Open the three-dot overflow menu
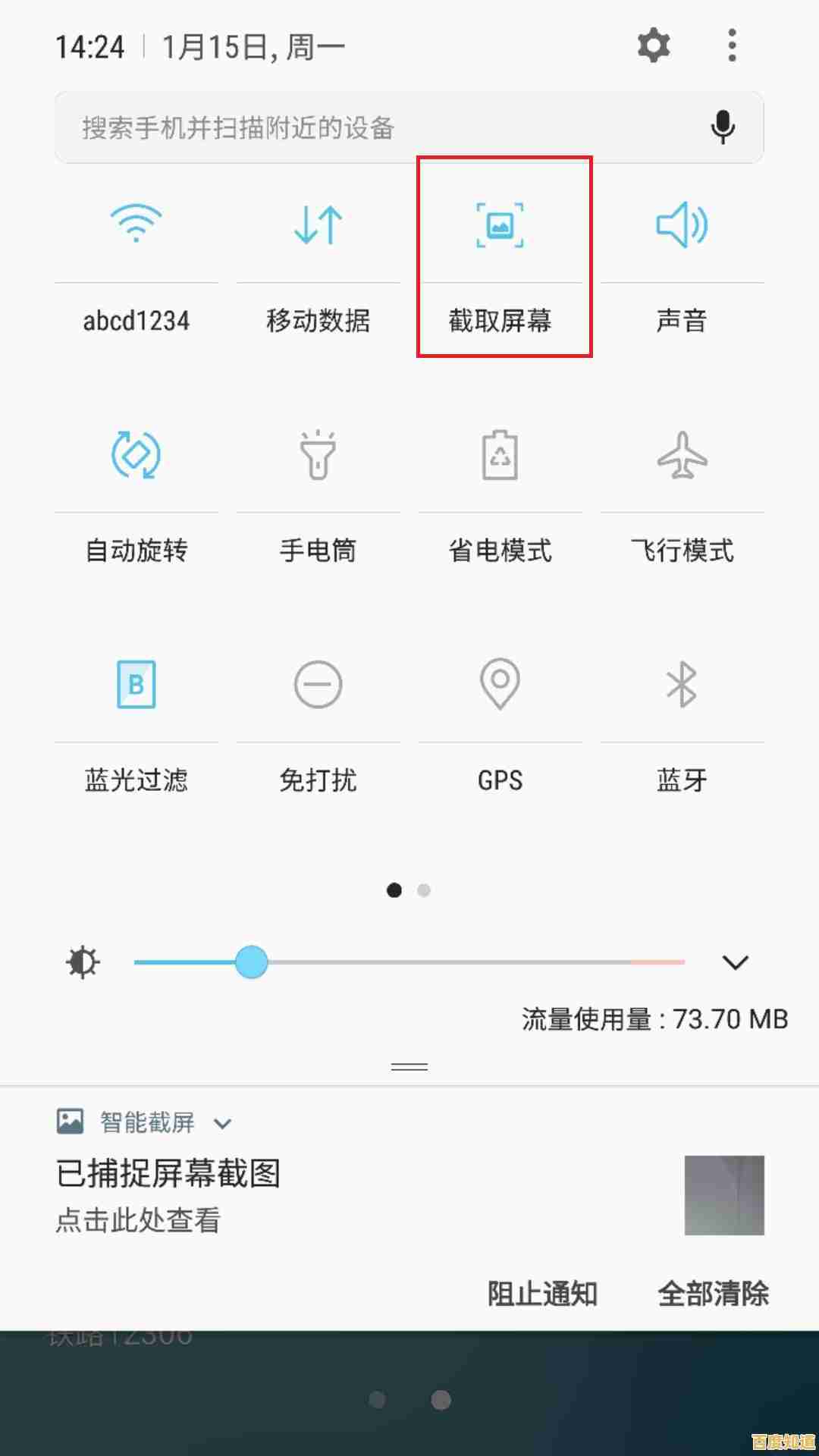The width and height of the screenshot is (819, 1456). click(730, 45)
